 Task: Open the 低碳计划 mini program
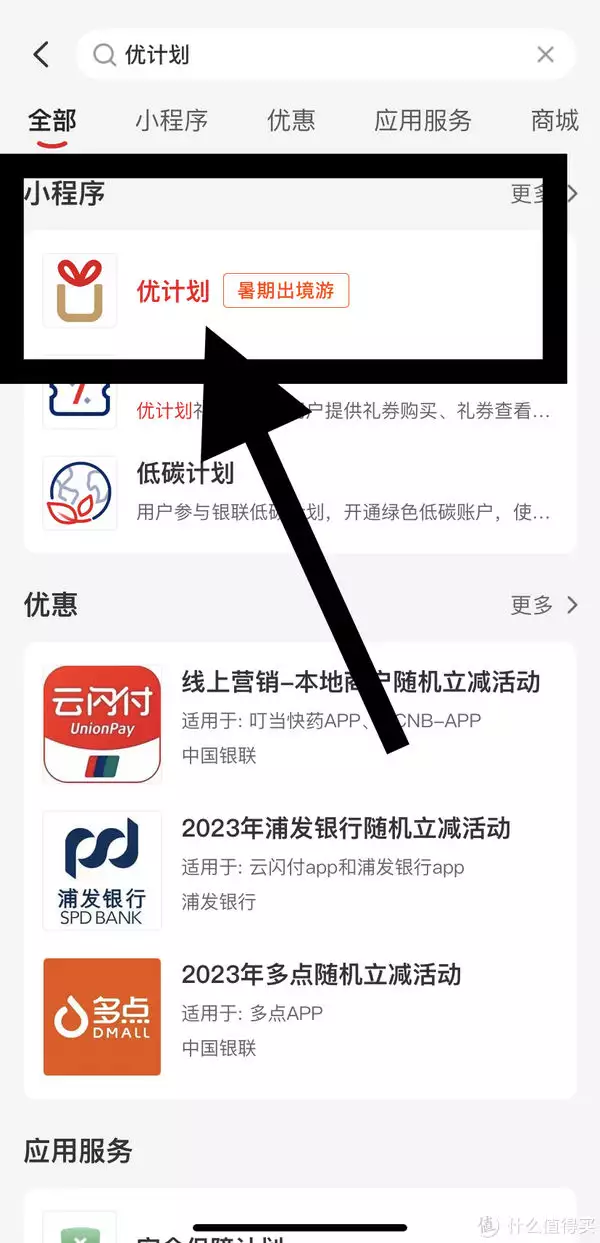click(x=300, y=492)
